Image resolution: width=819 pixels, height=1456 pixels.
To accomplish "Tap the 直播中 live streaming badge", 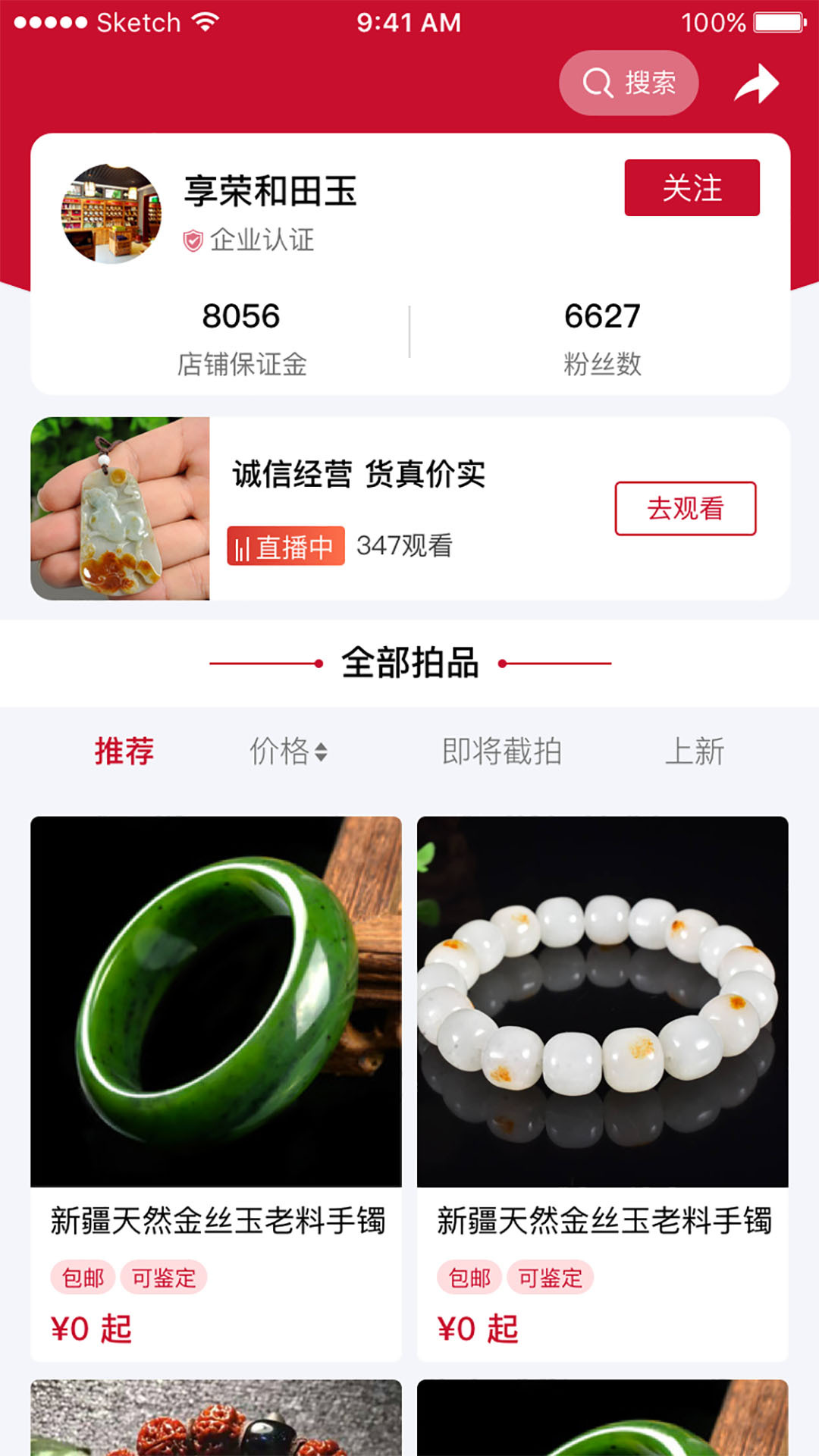I will coord(284,544).
